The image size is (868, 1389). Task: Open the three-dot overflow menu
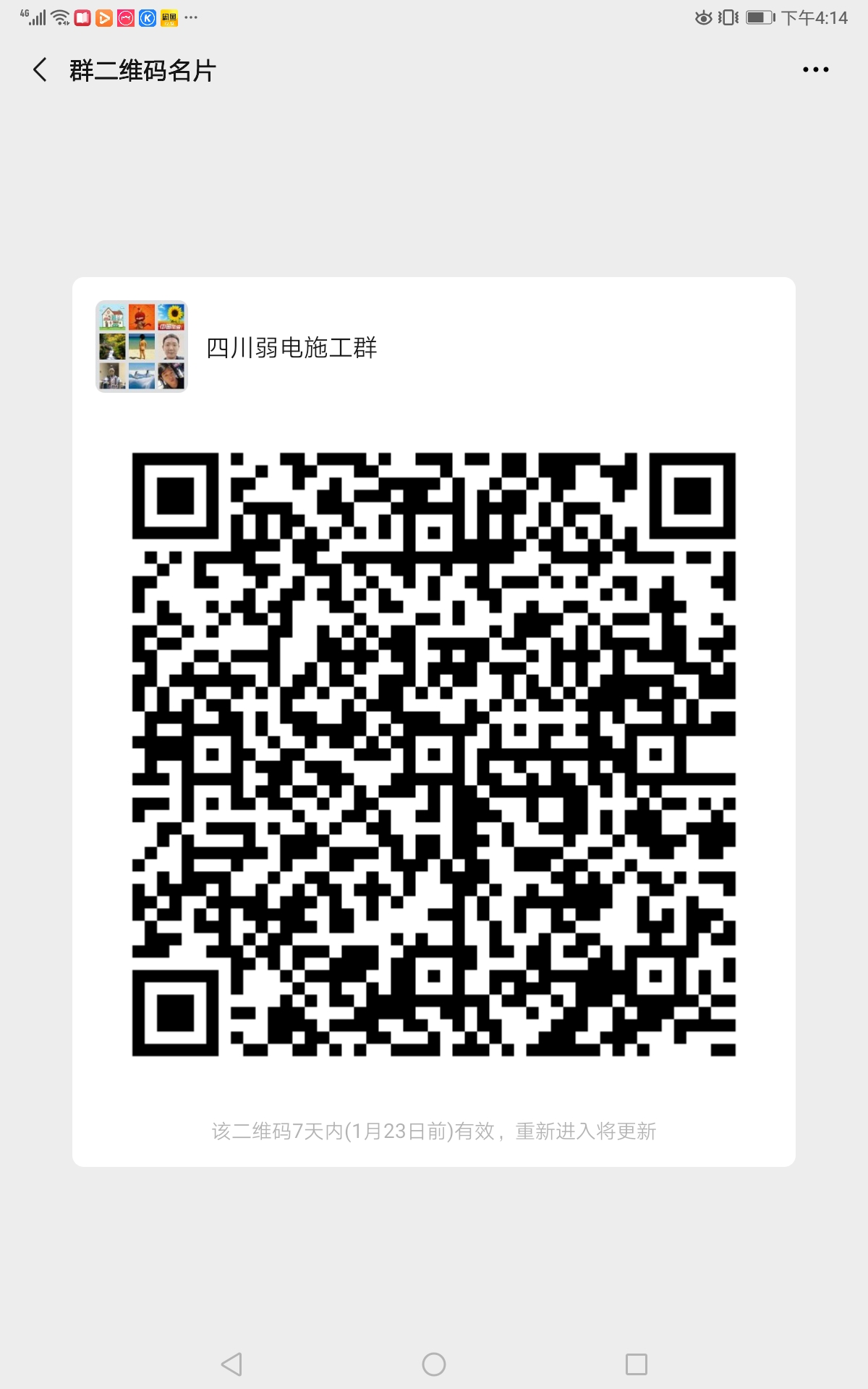[x=815, y=70]
